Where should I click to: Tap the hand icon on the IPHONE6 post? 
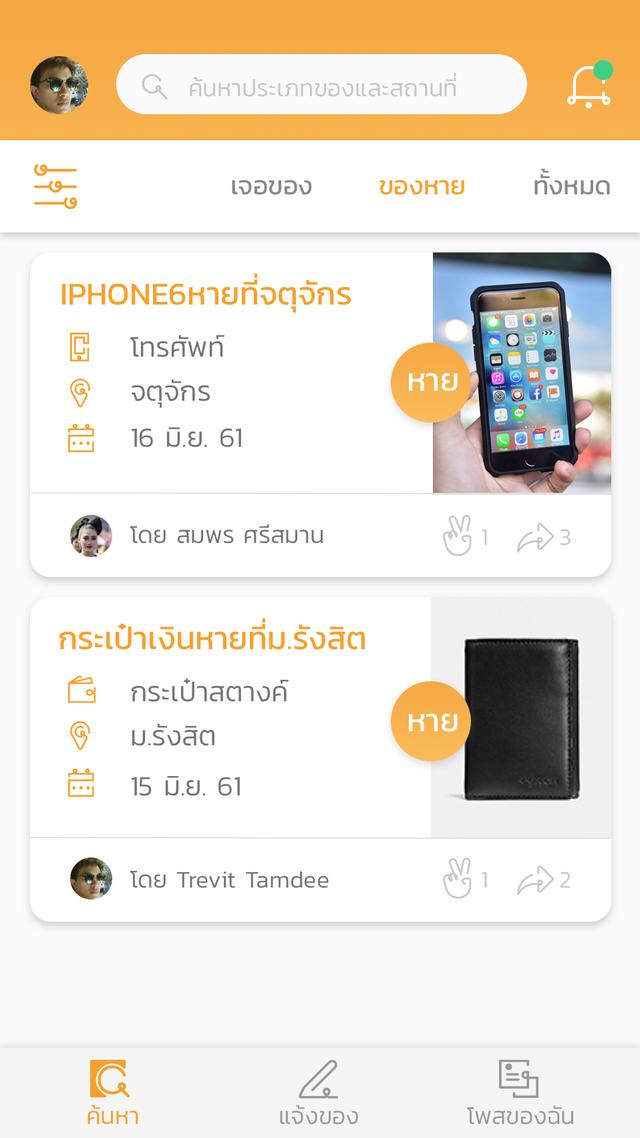point(457,537)
